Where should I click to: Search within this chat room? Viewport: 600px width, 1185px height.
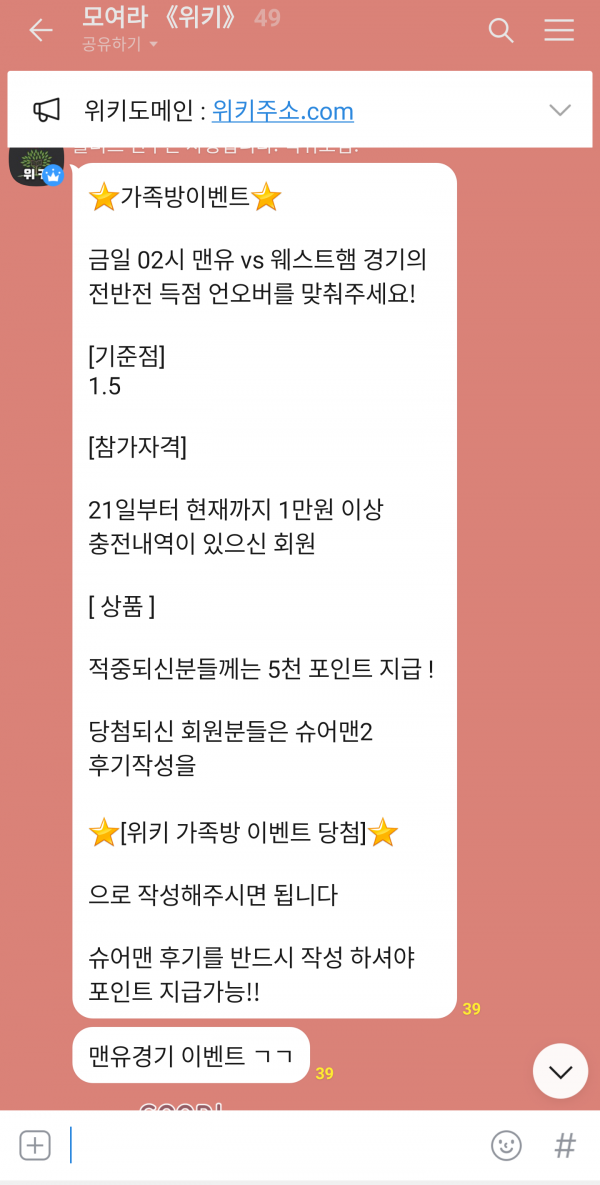(500, 30)
